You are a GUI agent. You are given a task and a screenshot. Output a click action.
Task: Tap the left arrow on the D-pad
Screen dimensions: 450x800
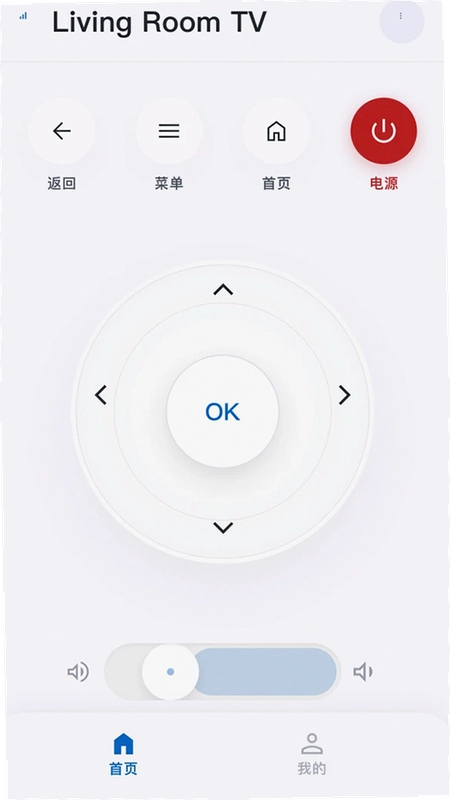coord(101,395)
